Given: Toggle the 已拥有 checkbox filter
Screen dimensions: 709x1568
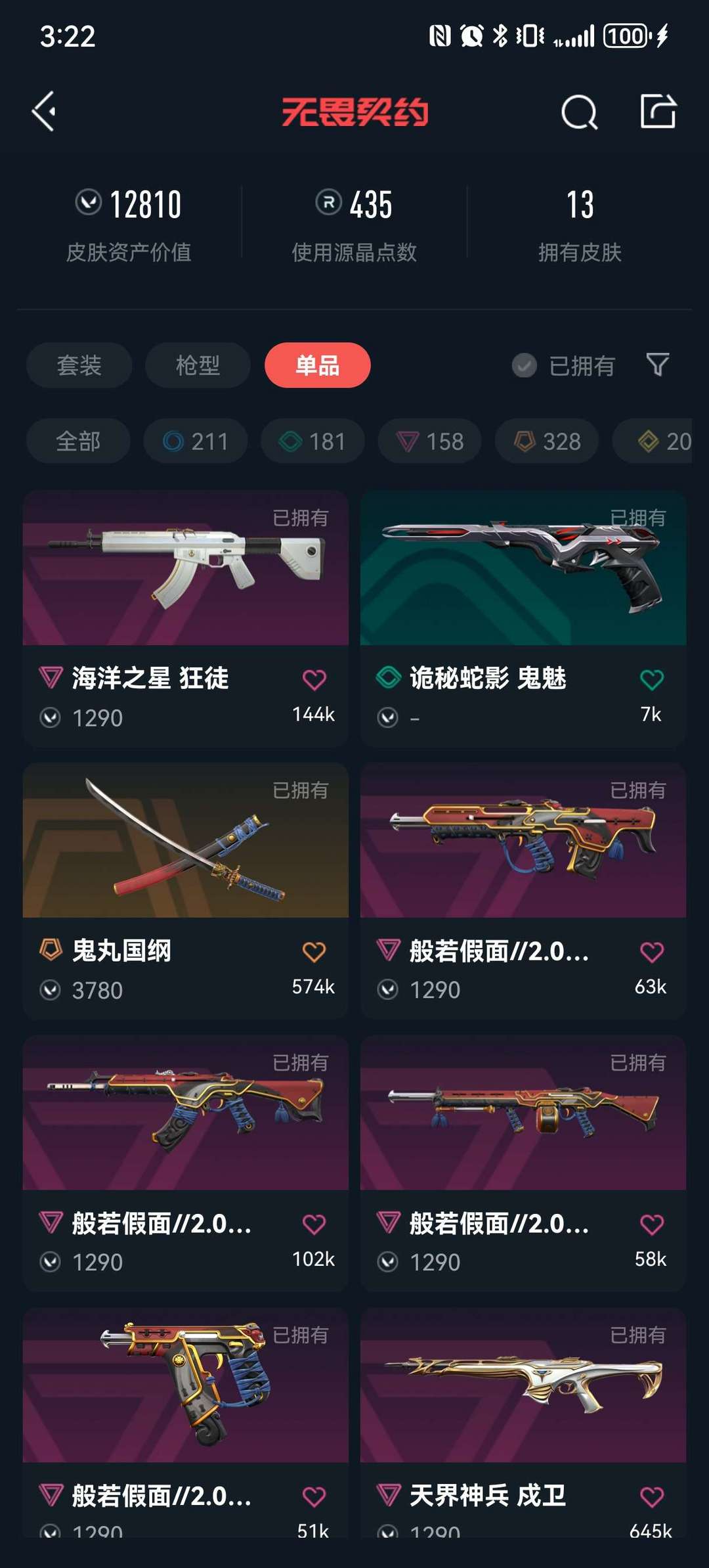Looking at the screenshot, I should pos(563,366).
